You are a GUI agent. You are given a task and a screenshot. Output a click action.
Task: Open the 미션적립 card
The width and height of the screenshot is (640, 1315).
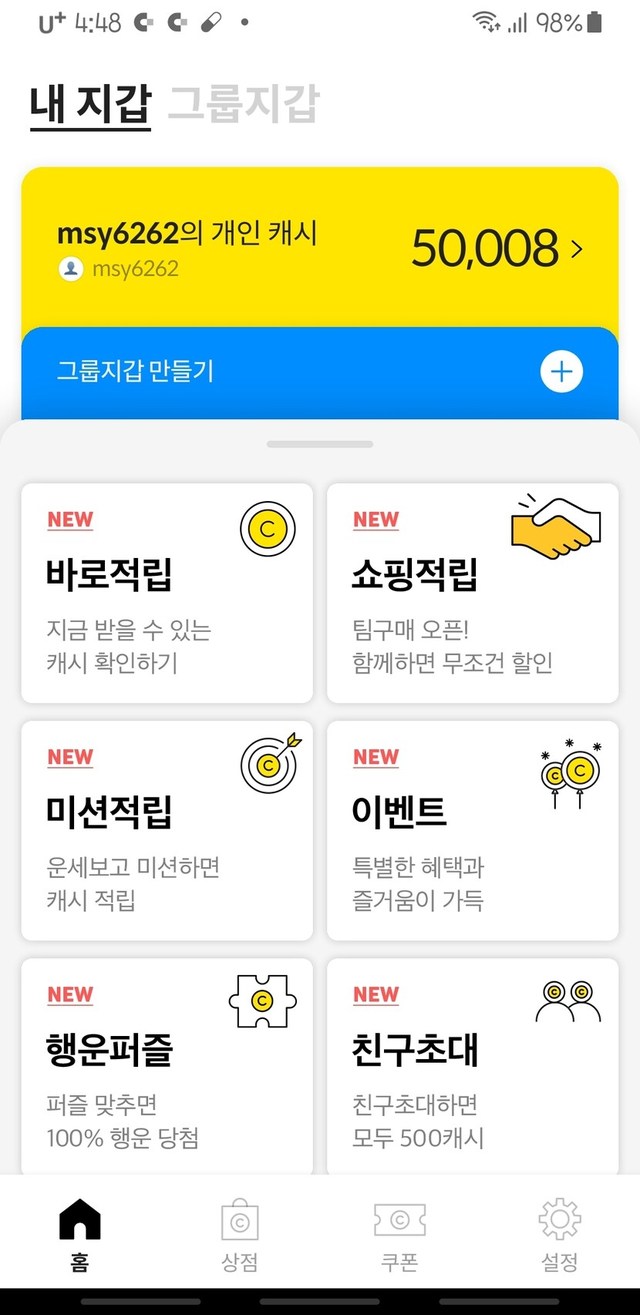[x=167, y=830]
